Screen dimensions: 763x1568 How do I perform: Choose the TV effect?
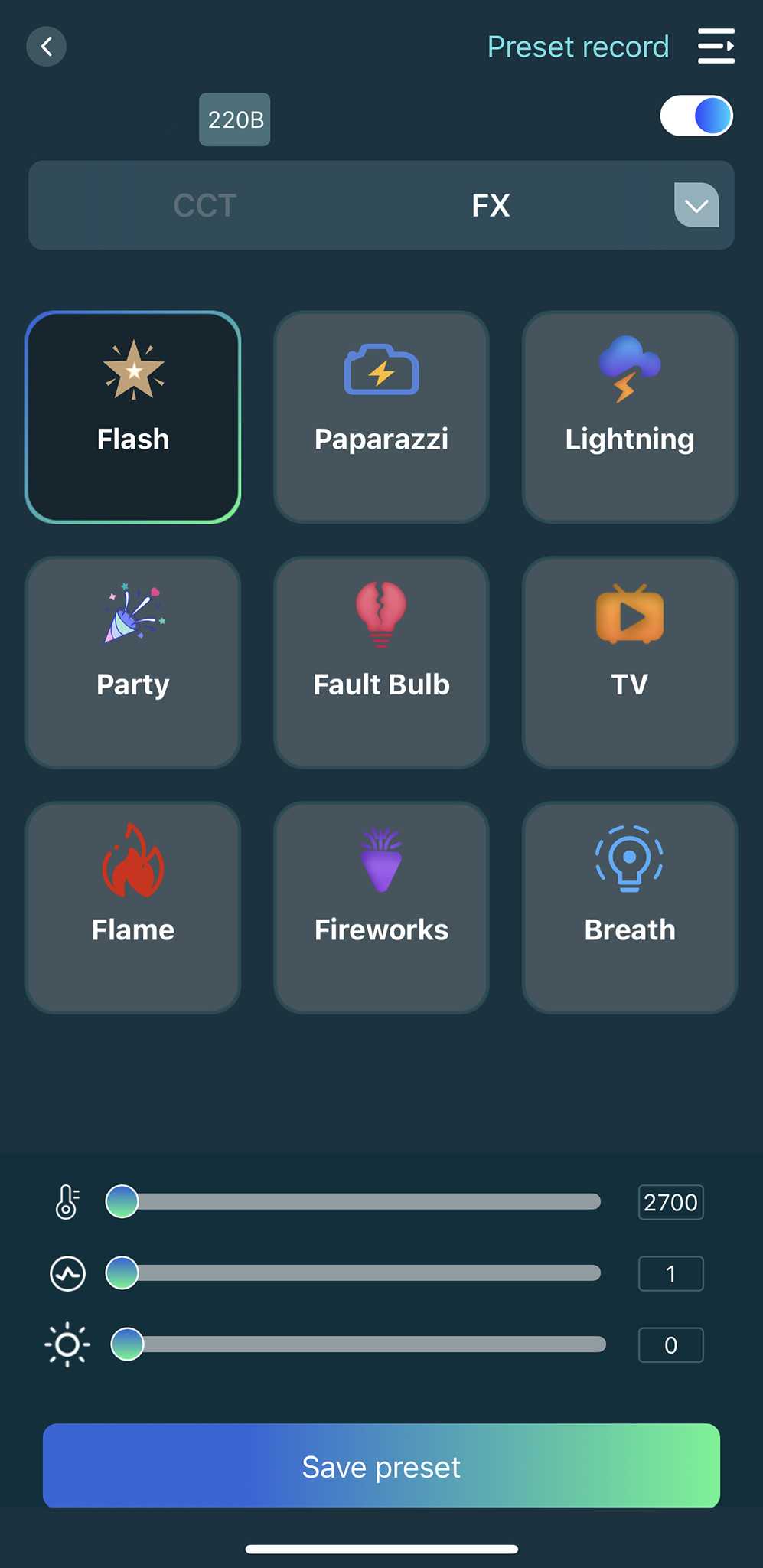[629, 662]
